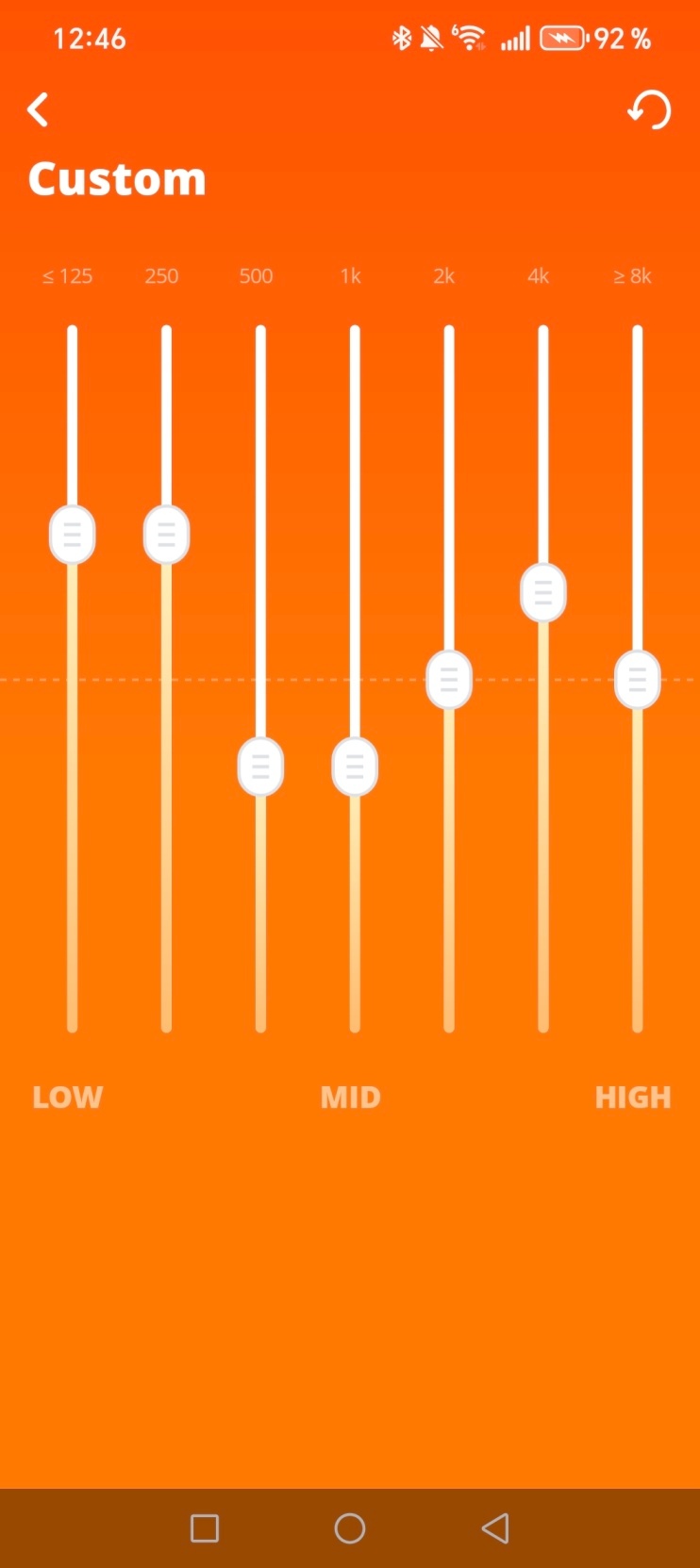The height and width of the screenshot is (1568, 700).
Task: Tap the 2k slider knob
Action: click(449, 679)
